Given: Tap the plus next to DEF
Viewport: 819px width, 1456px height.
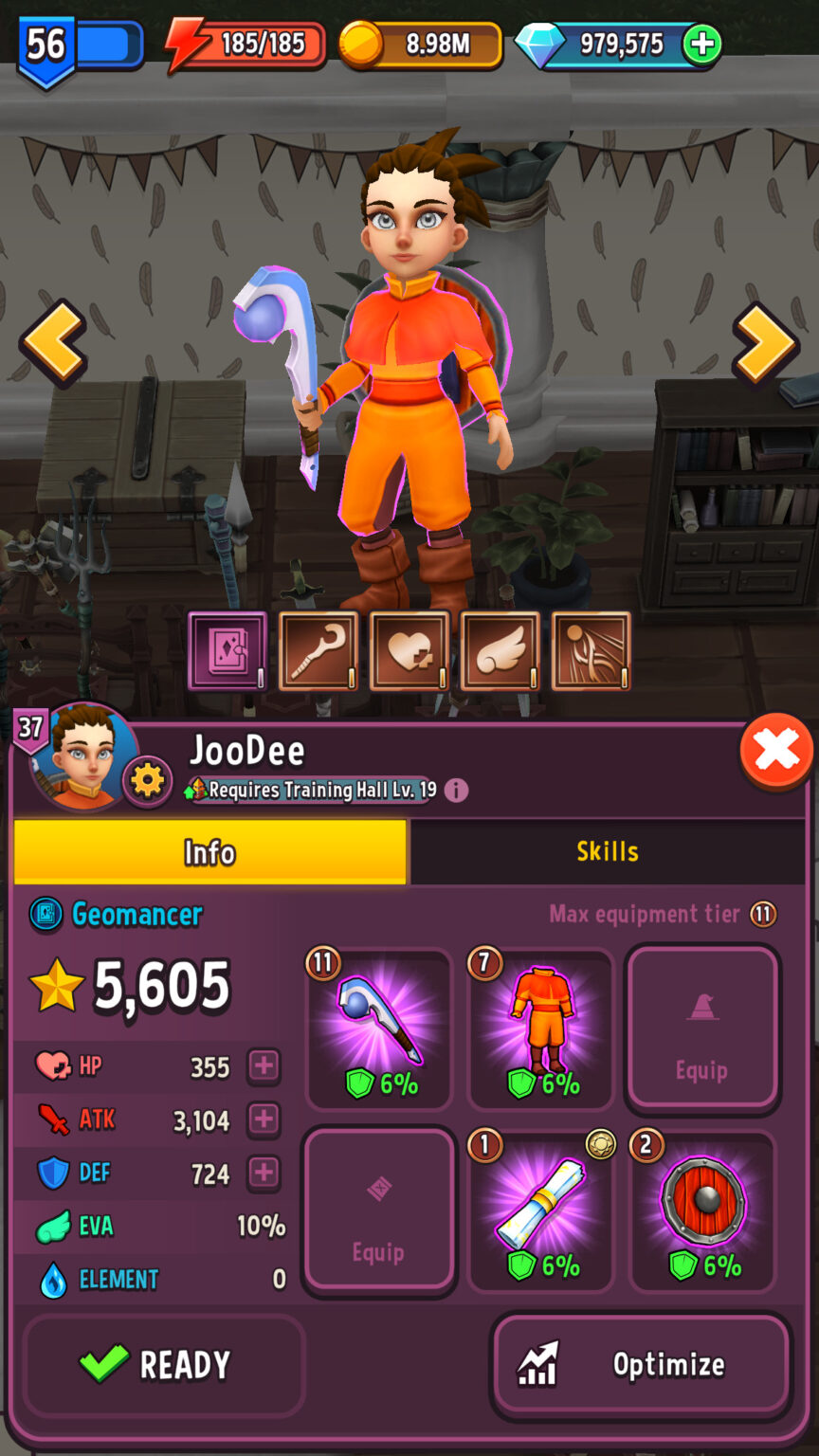Looking at the screenshot, I should point(264,1173).
